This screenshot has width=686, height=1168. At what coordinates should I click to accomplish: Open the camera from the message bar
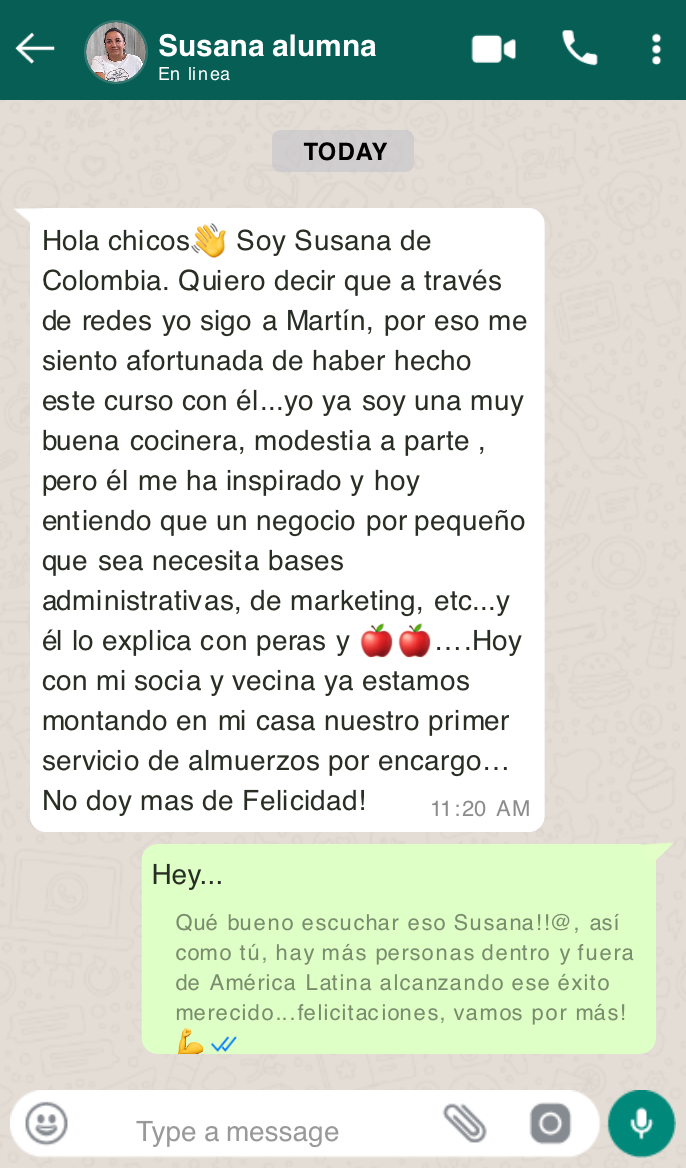[550, 1123]
